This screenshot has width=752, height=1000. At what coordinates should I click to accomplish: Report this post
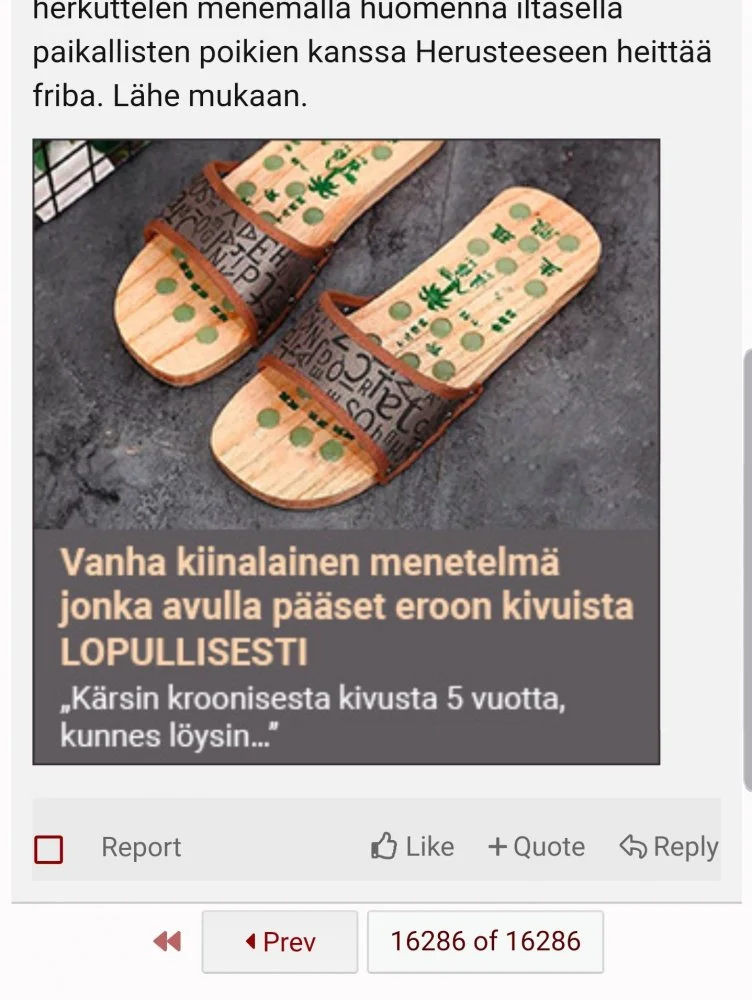(141, 848)
